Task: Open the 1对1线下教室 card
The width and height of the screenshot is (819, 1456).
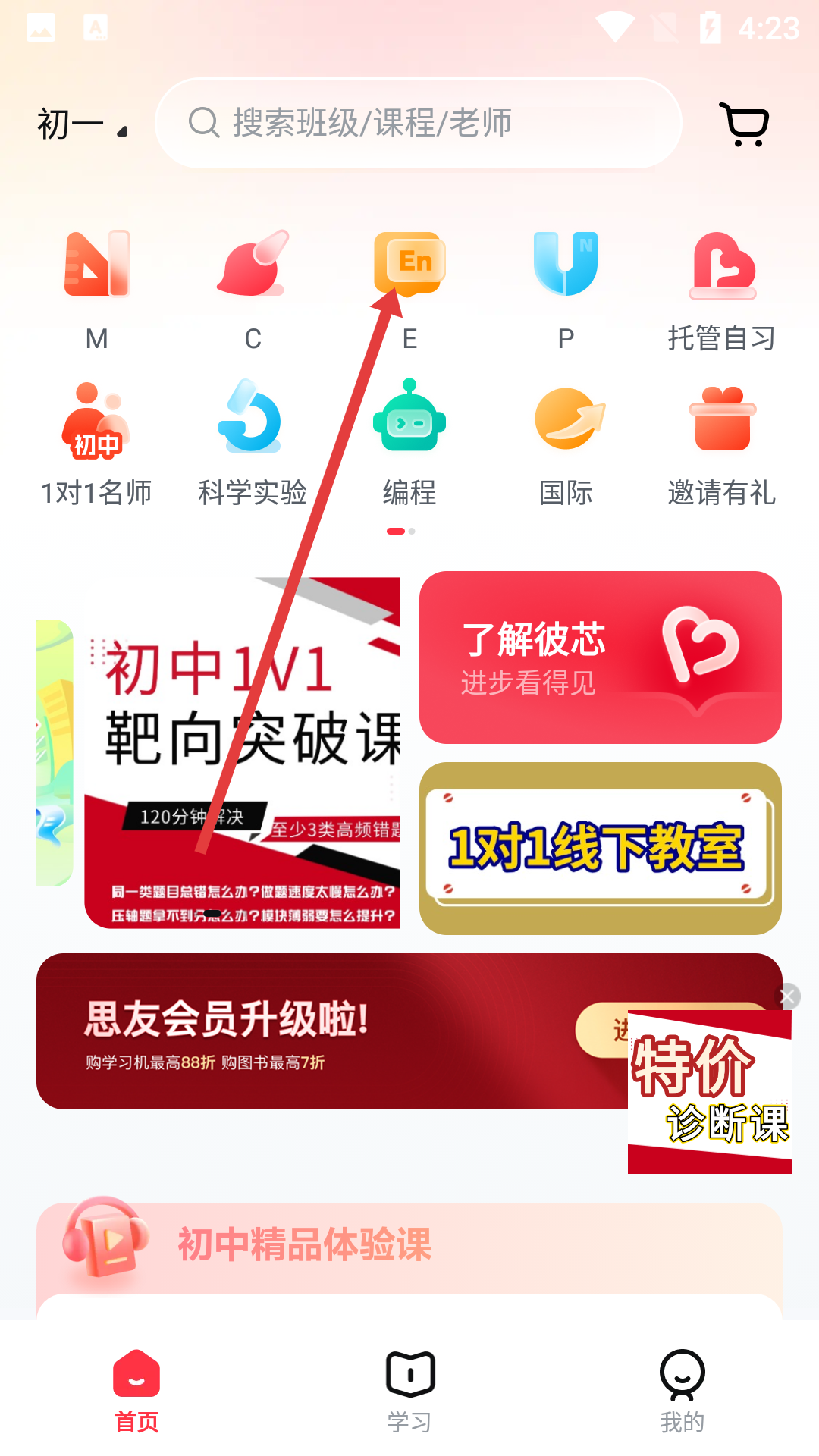Action: 600,848
